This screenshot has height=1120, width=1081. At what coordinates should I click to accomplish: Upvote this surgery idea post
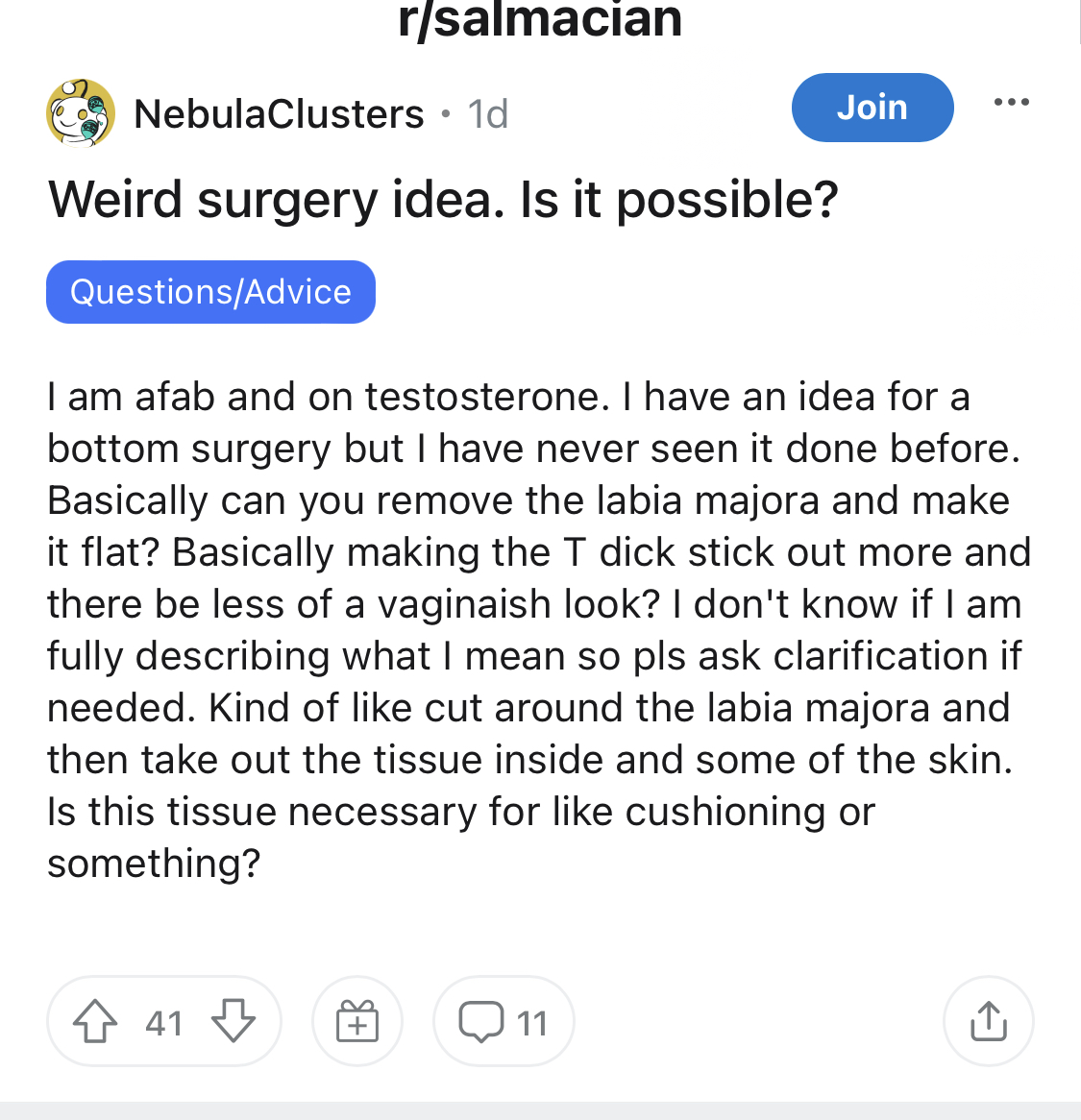click(x=95, y=1021)
